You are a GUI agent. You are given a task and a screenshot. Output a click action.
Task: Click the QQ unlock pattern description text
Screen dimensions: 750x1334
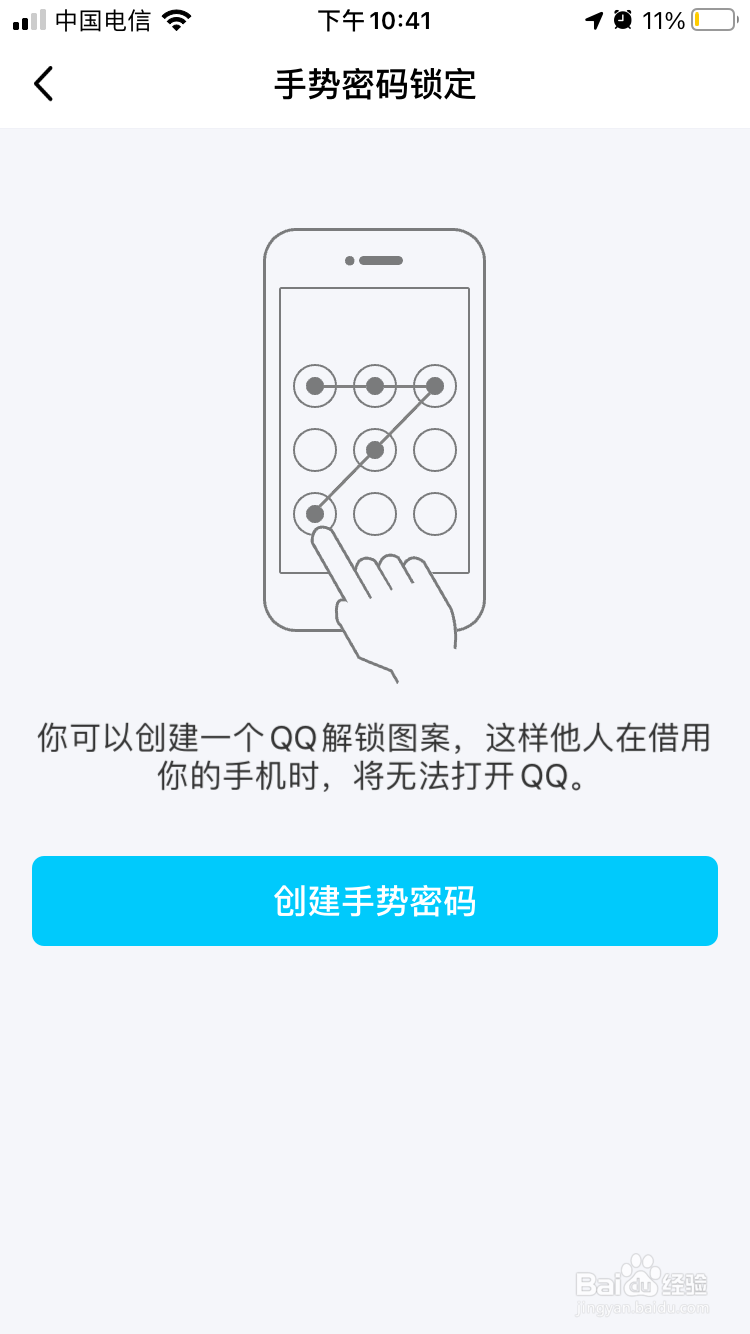[375, 757]
